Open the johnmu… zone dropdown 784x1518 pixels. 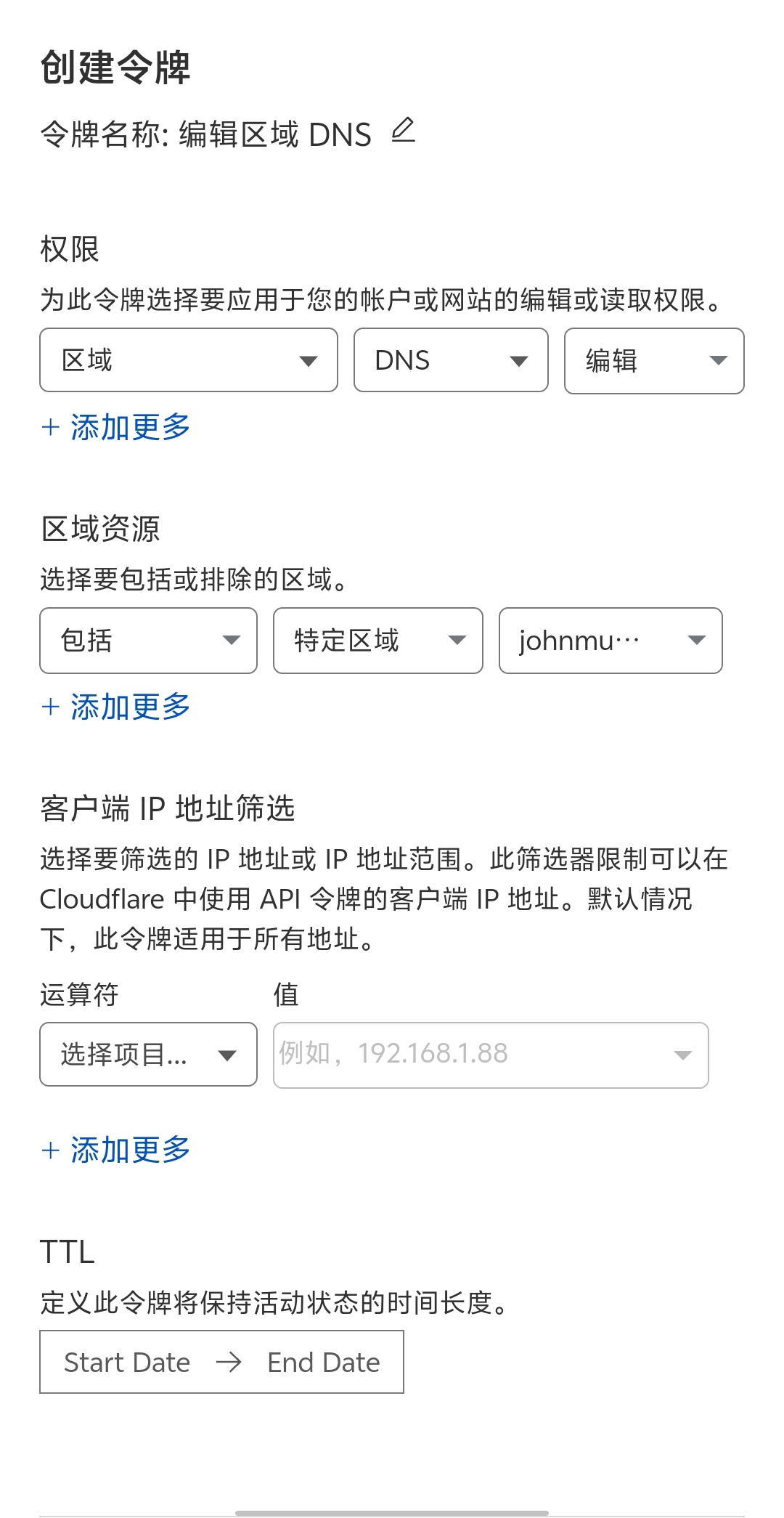pyautogui.click(x=610, y=641)
